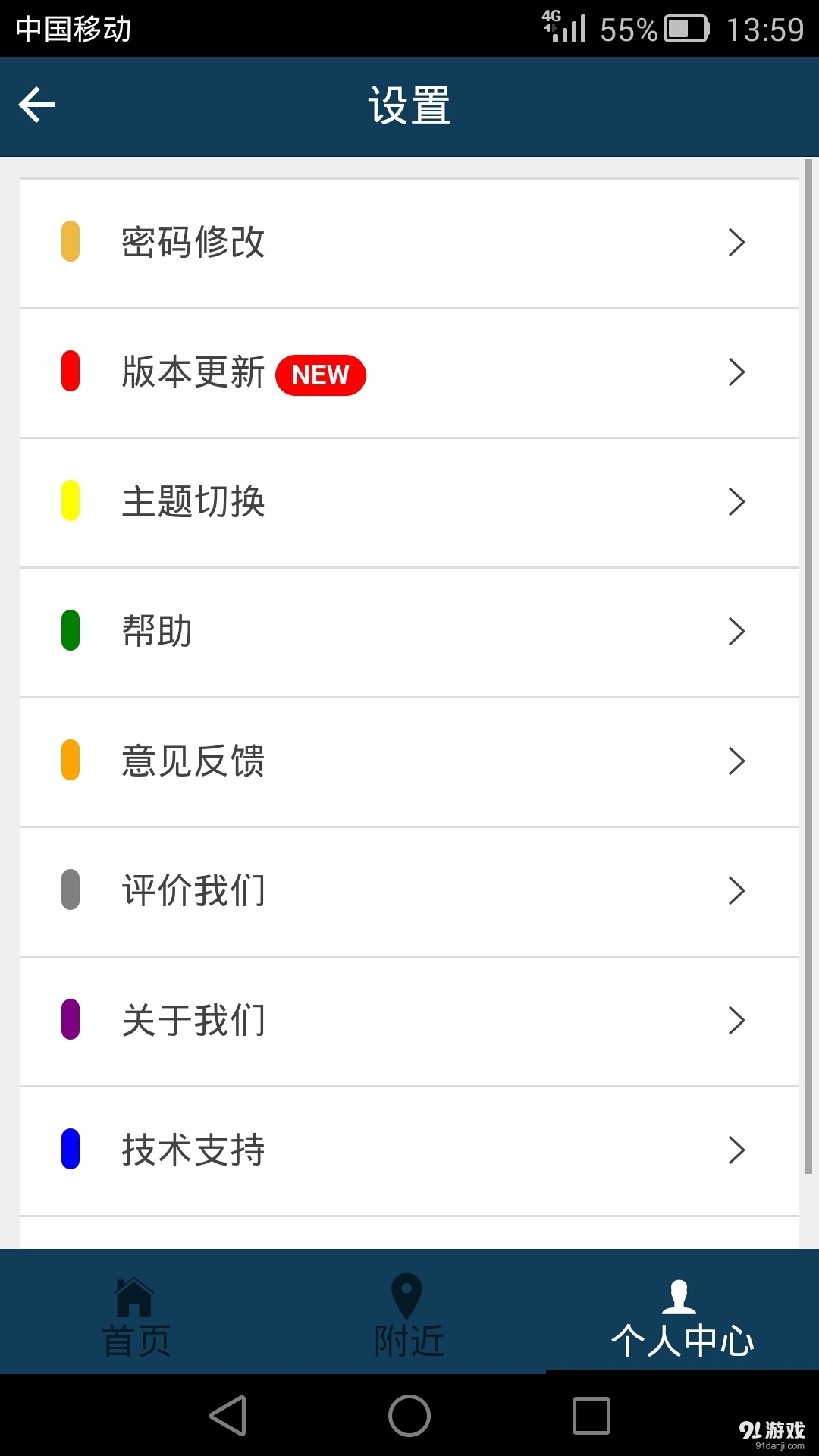Select the 关于我们 menu entry
This screenshot has width=819, height=1456.
click(x=409, y=1021)
